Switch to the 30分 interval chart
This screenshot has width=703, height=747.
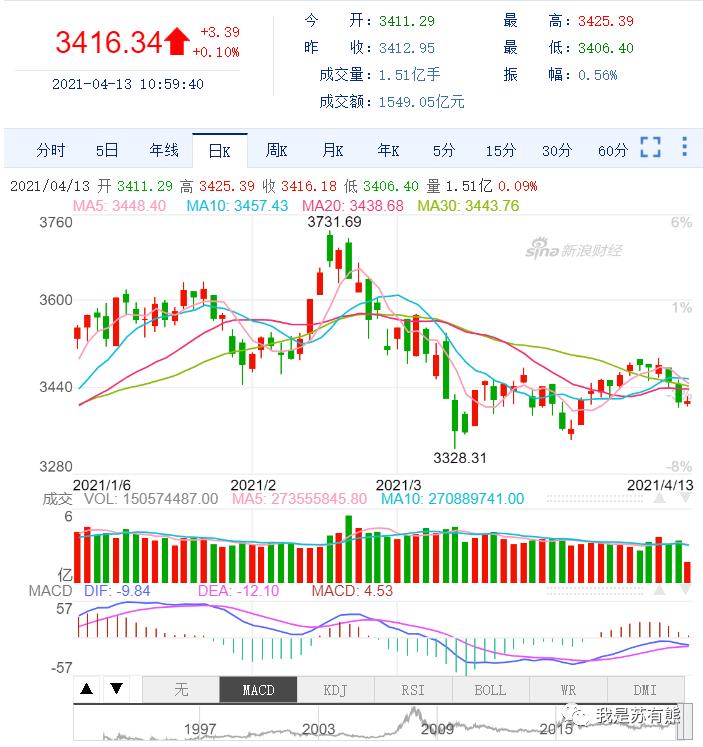tap(556, 150)
